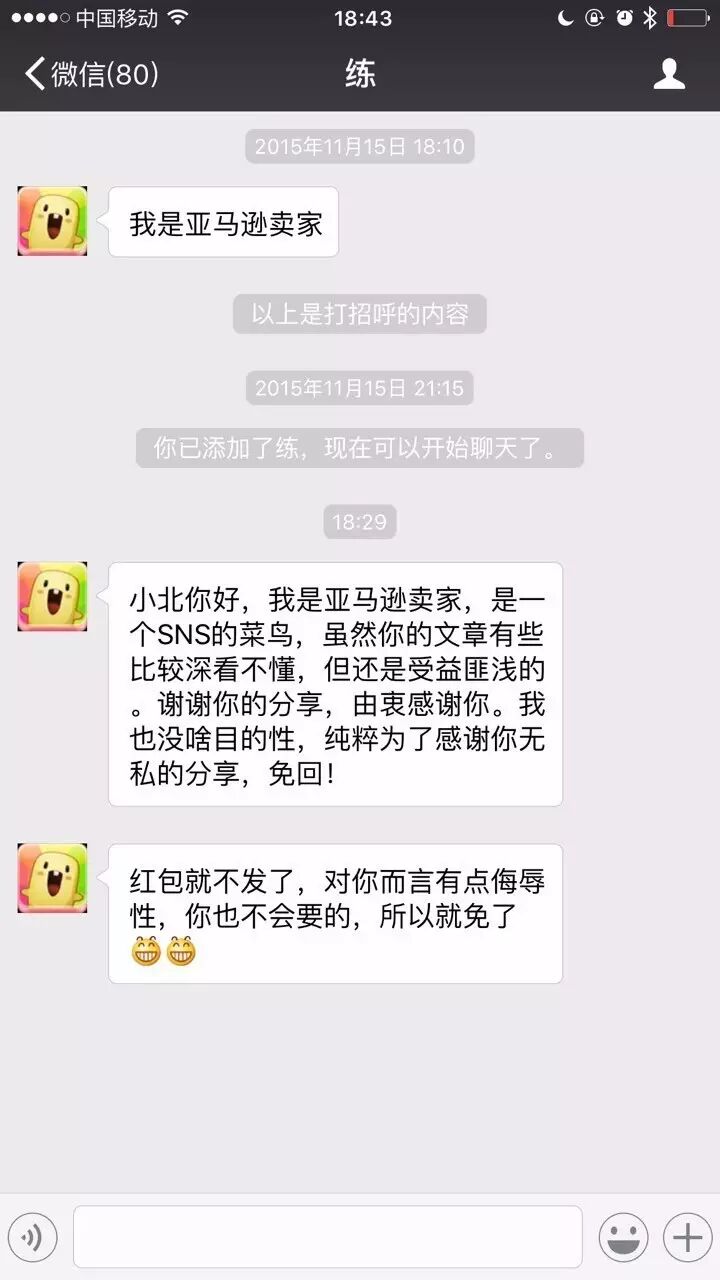Open the plus attachment menu
This screenshot has height=1280, width=720.
pyautogui.click(x=687, y=1238)
